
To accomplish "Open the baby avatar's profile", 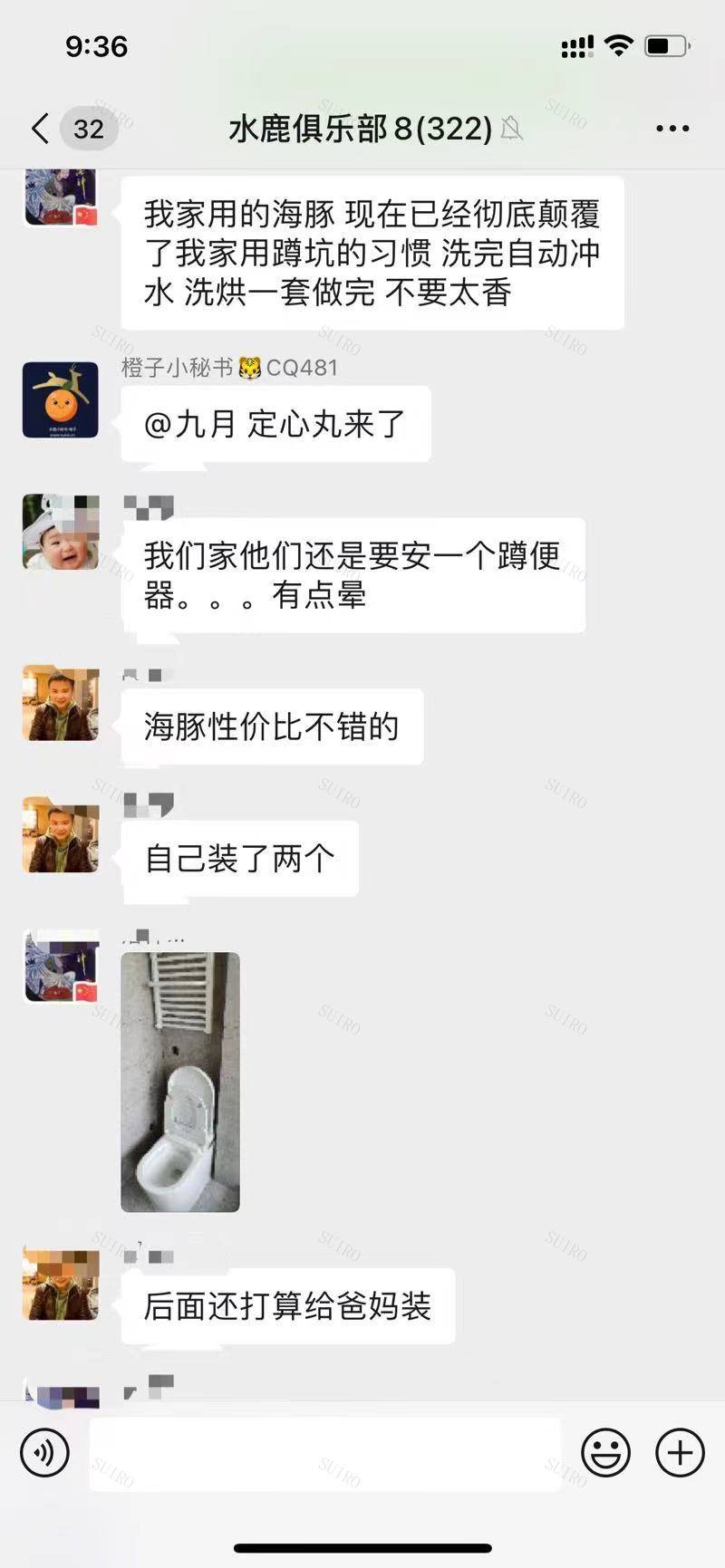I will (61, 532).
